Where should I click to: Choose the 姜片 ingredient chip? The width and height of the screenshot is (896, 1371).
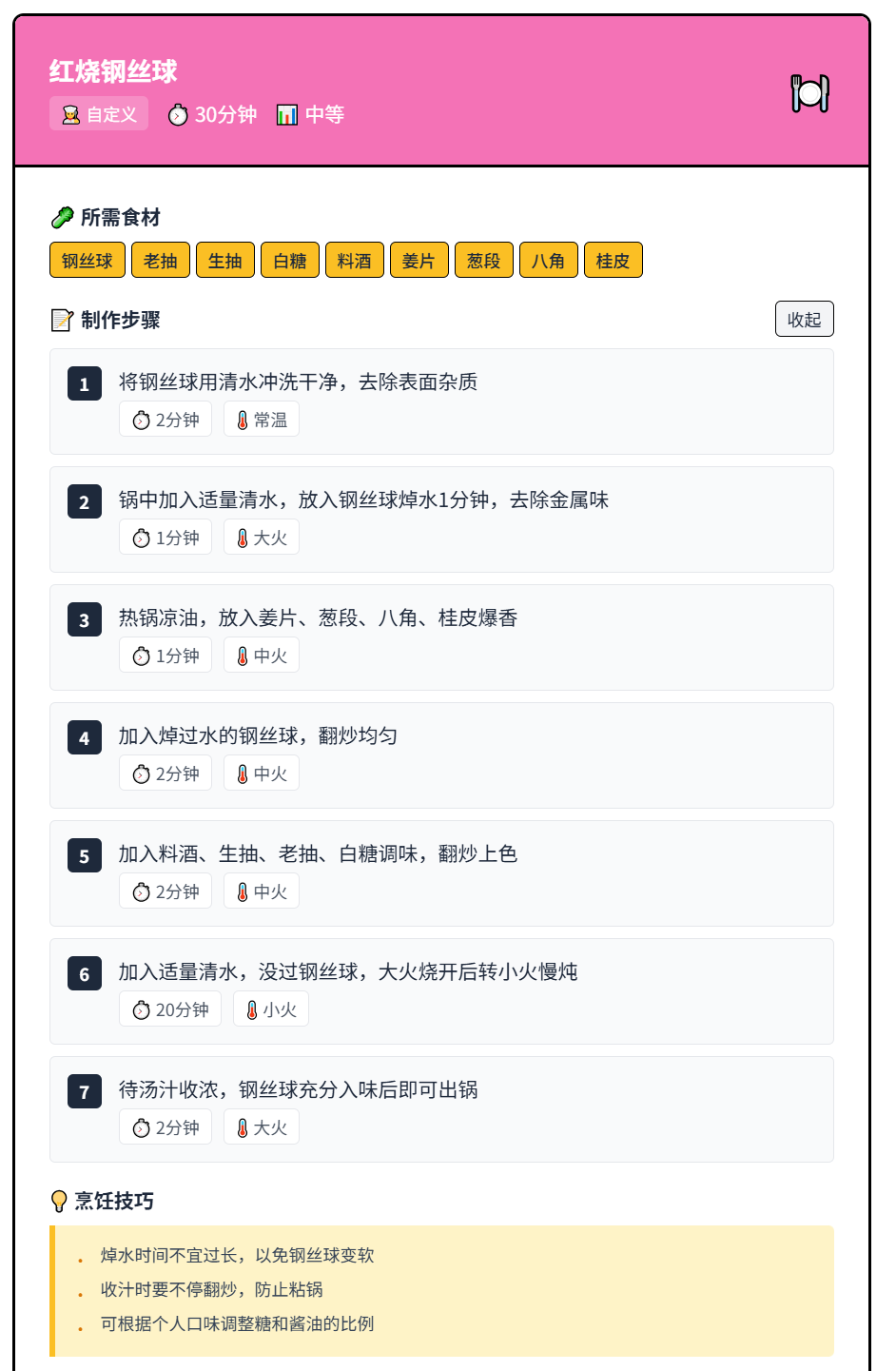(419, 261)
